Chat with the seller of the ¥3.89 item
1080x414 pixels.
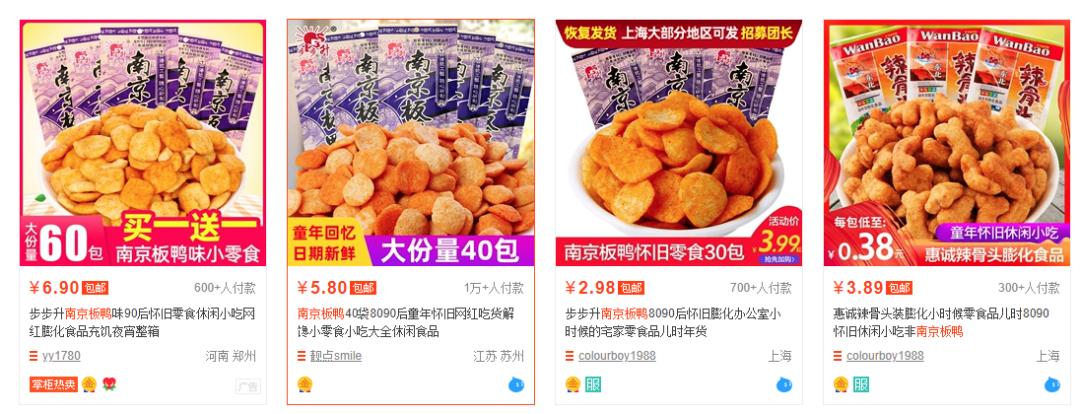tap(1052, 385)
